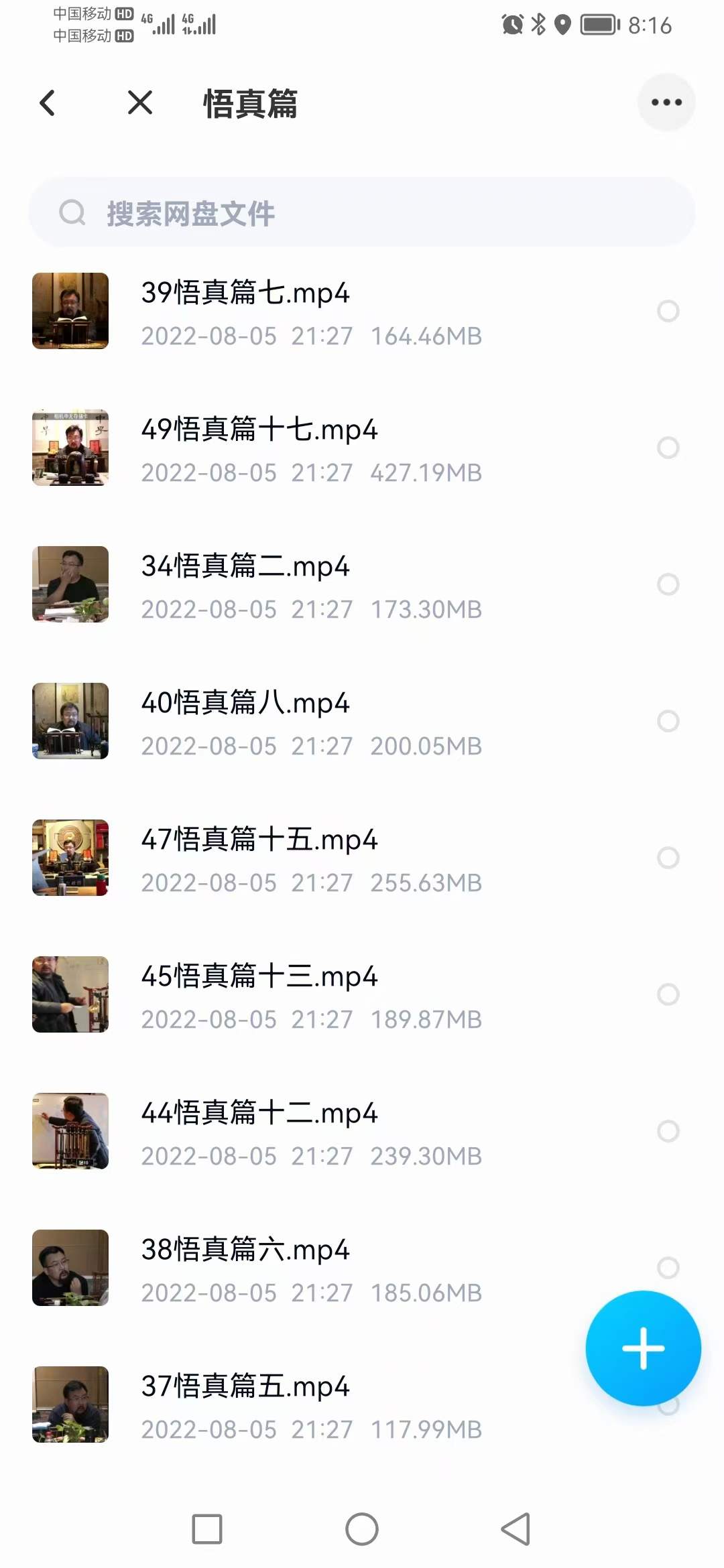Viewport: 724px width, 1568px height.
Task: Open the more options menu
Action: coord(666,103)
